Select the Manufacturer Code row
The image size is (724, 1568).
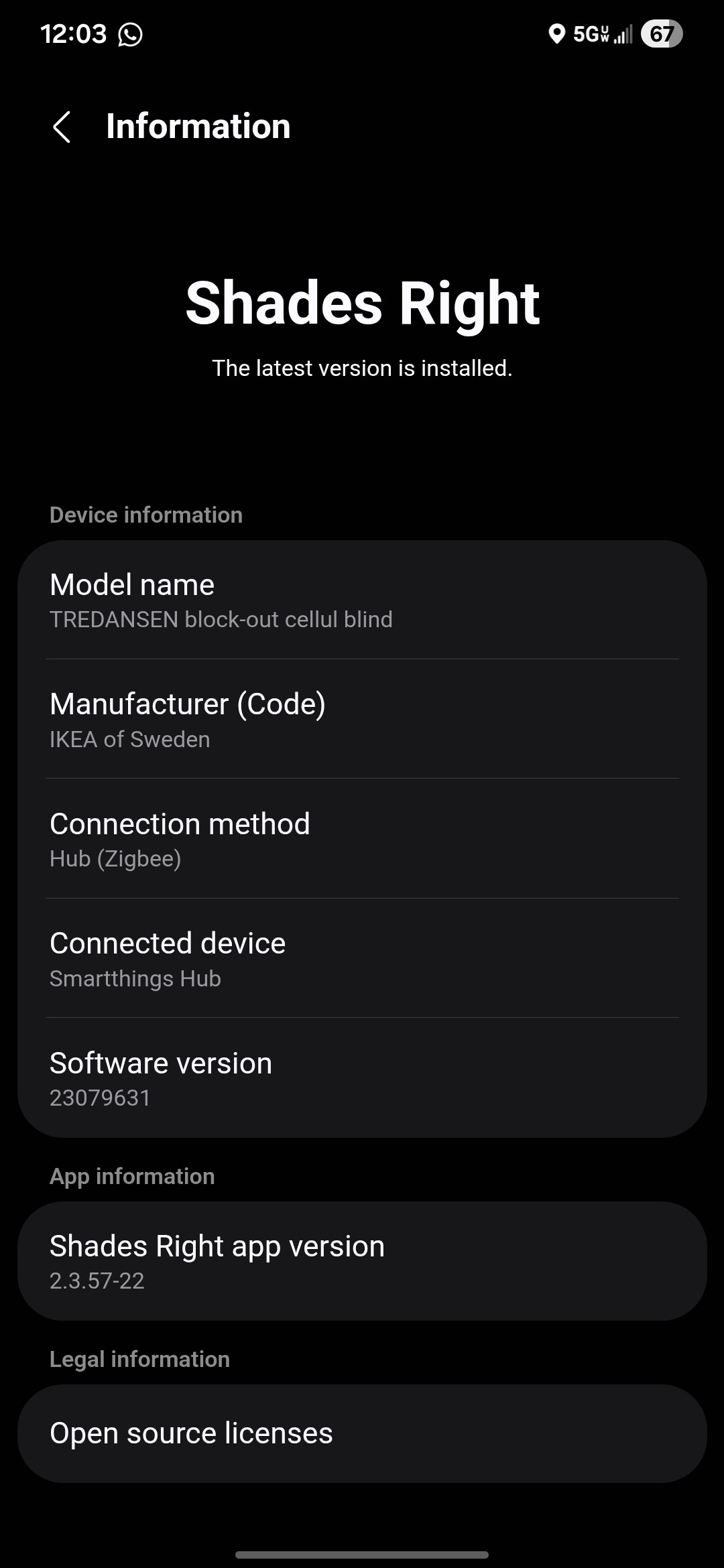coord(362,718)
